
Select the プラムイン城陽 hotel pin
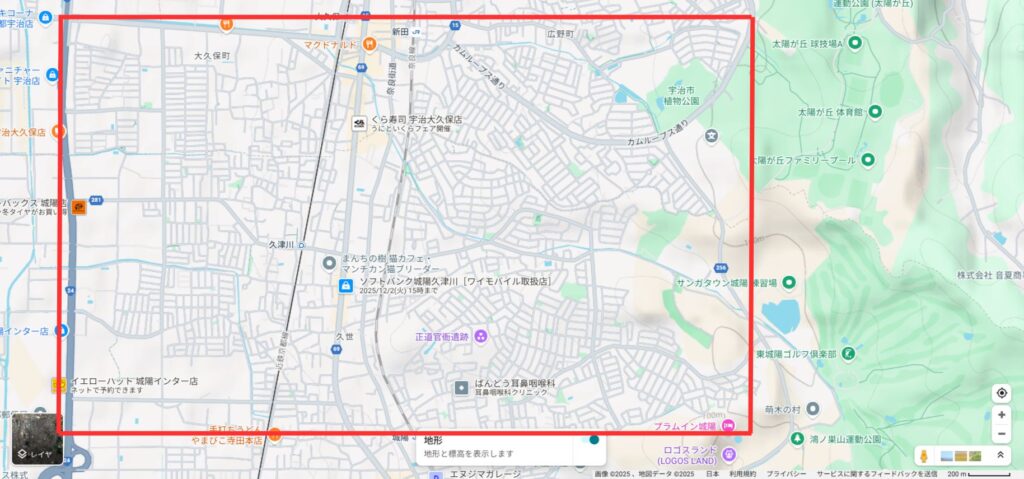coord(728,427)
